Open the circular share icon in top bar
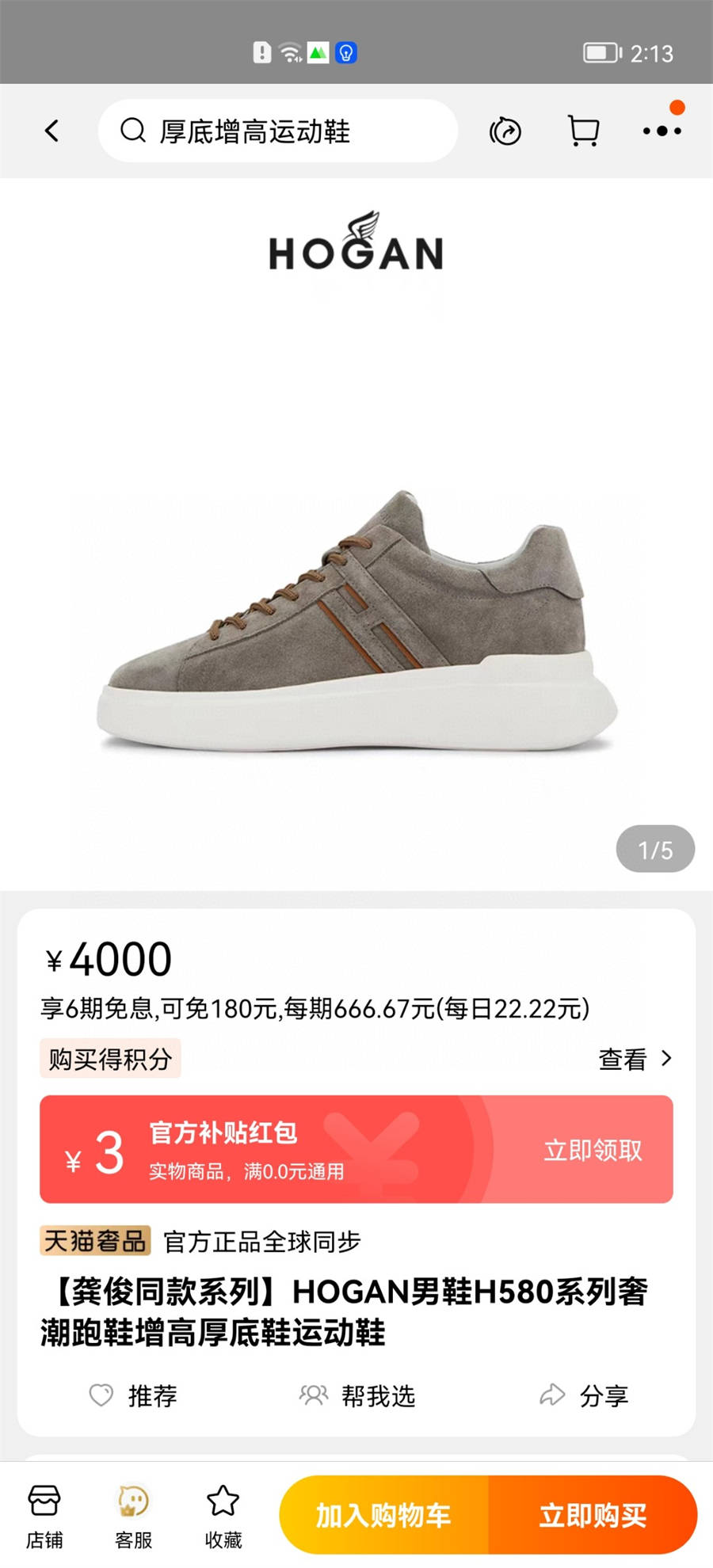The image size is (713, 1568). pyautogui.click(x=505, y=131)
